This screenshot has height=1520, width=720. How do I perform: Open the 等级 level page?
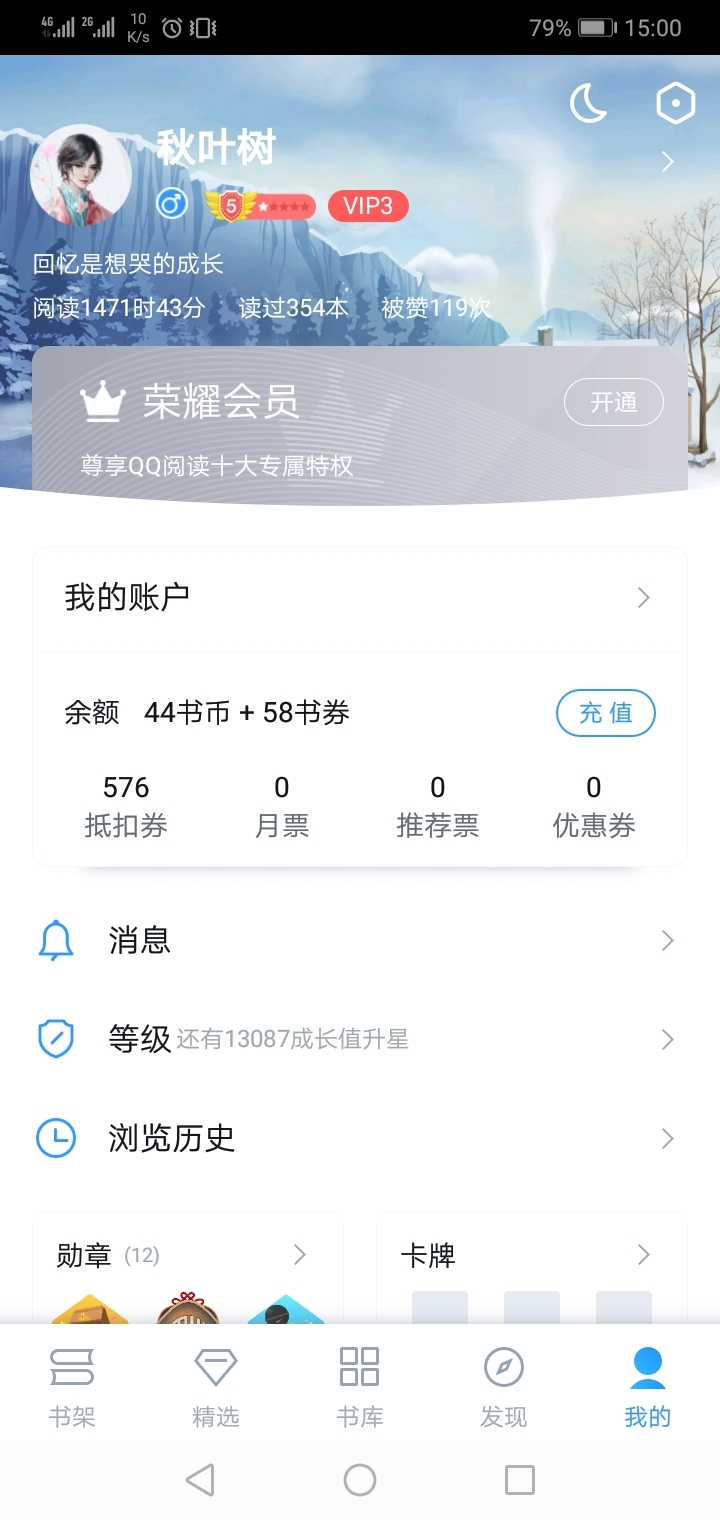360,1039
